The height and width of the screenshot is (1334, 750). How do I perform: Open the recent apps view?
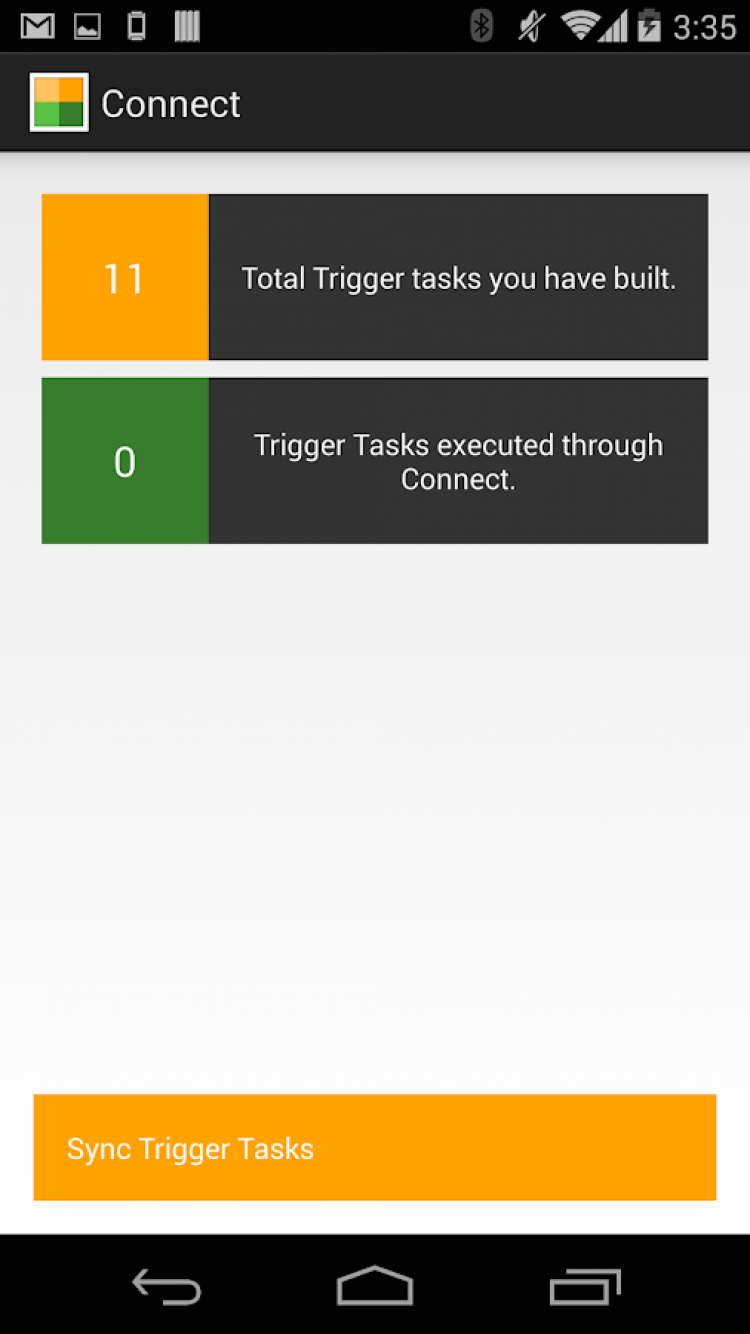(584, 1286)
